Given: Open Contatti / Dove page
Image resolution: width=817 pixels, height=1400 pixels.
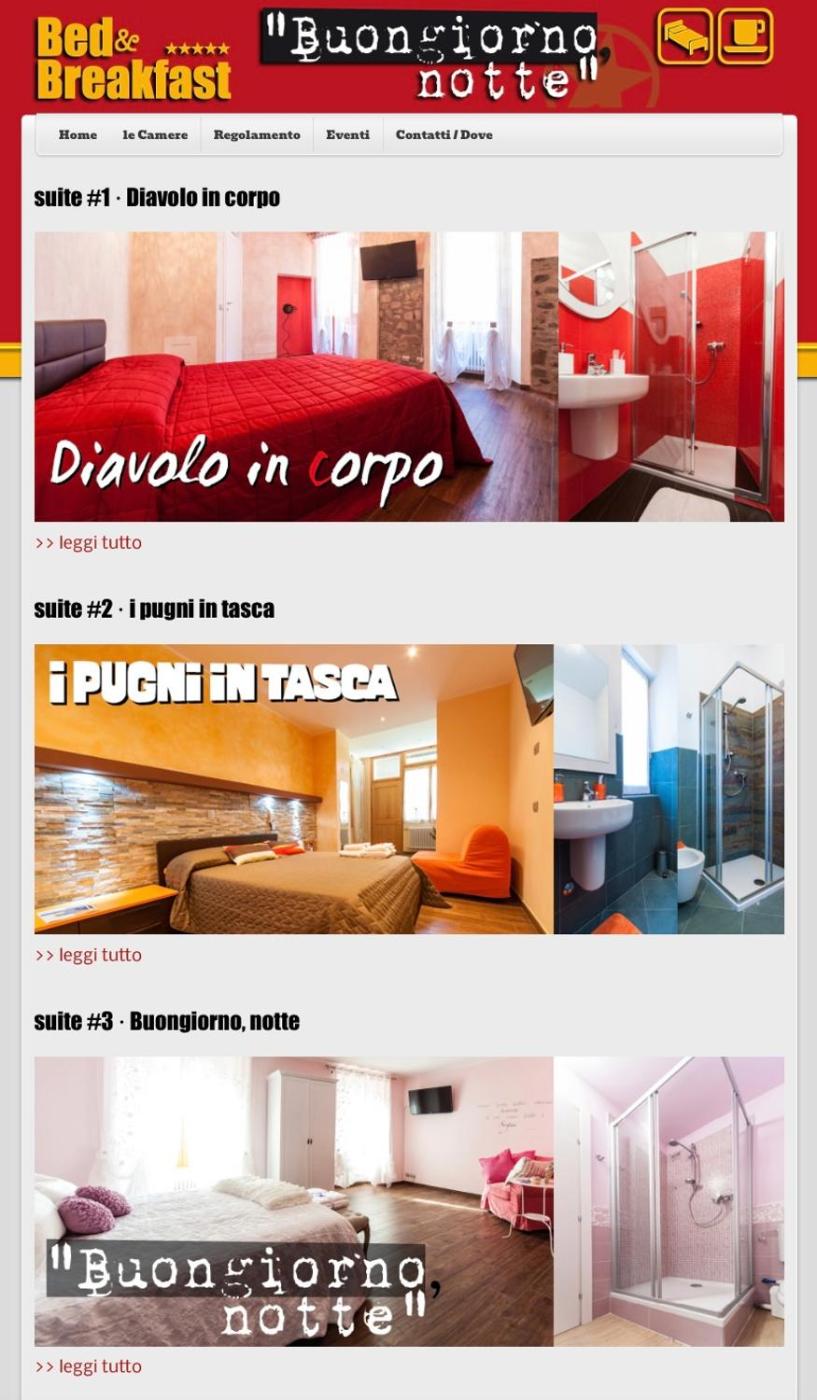Looking at the screenshot, I should pos(444,135).
